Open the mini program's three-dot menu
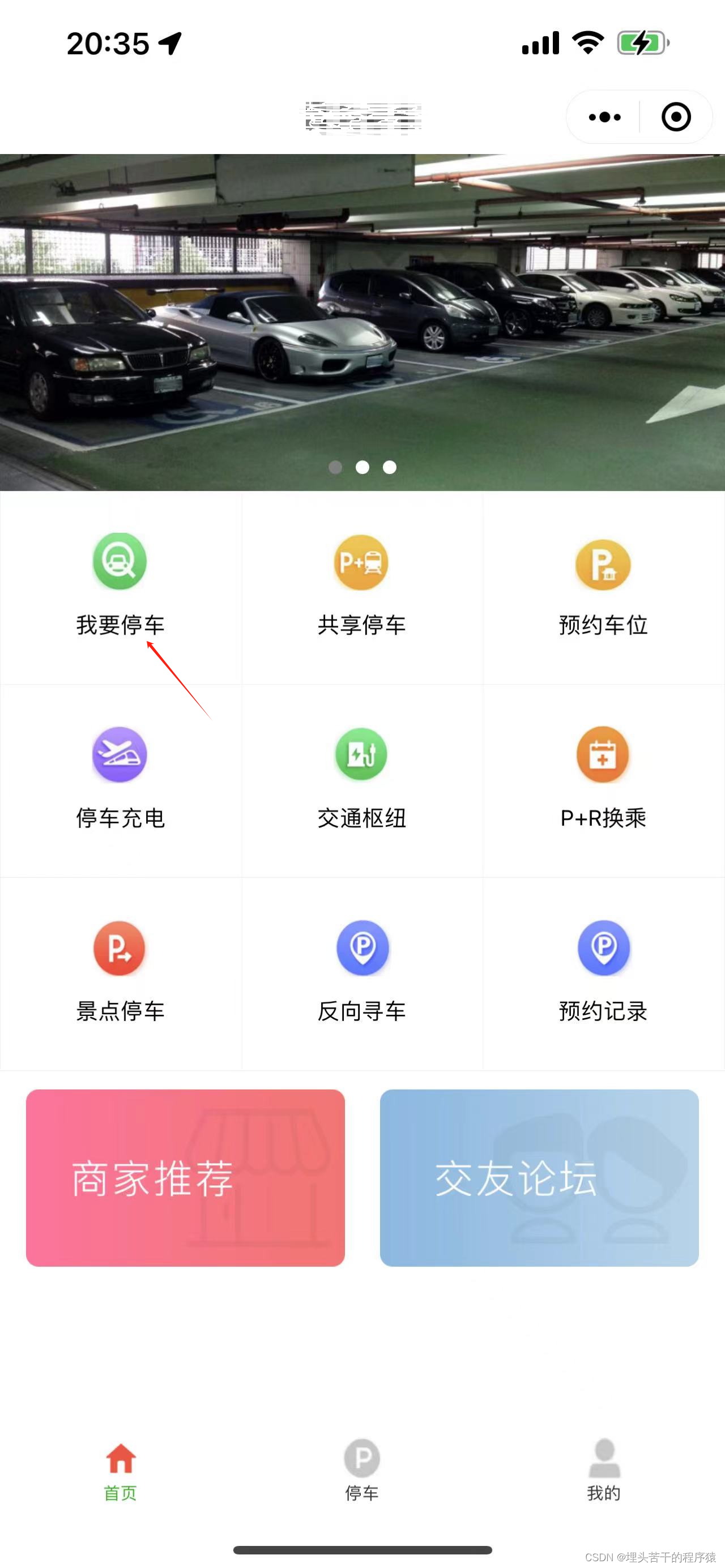Image resolution: width=725 pixels, height=1568 pixels. pos(604,117)
